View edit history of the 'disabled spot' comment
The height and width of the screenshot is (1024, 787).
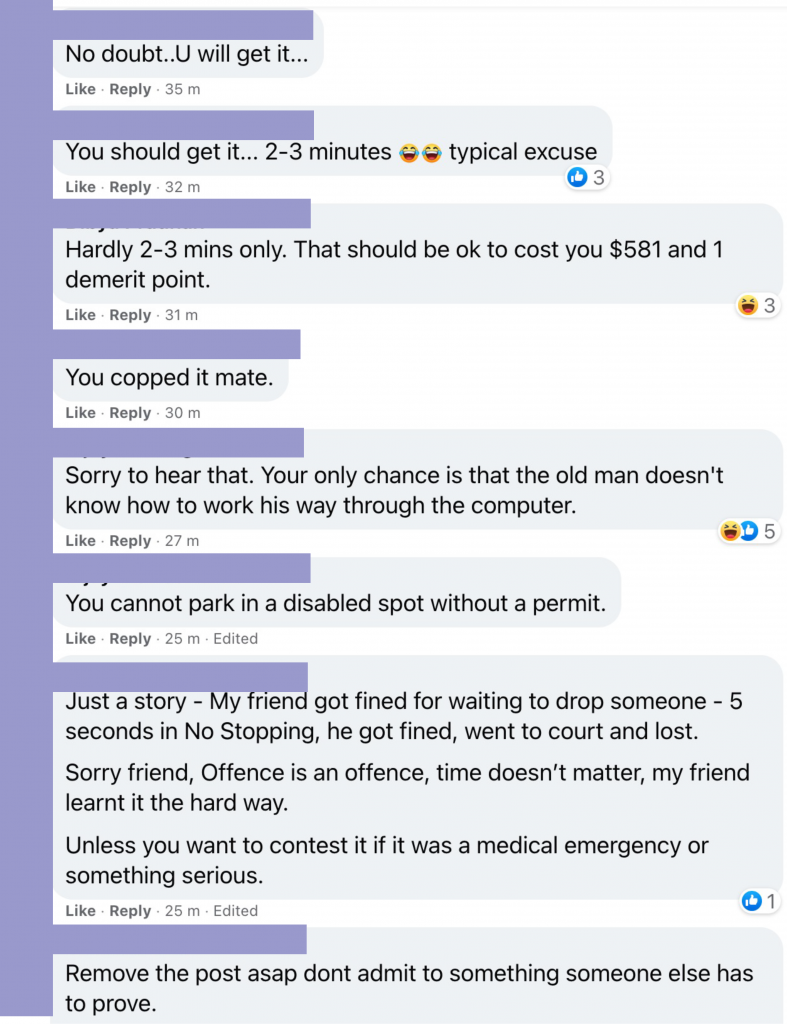click(x=235, y=639)
